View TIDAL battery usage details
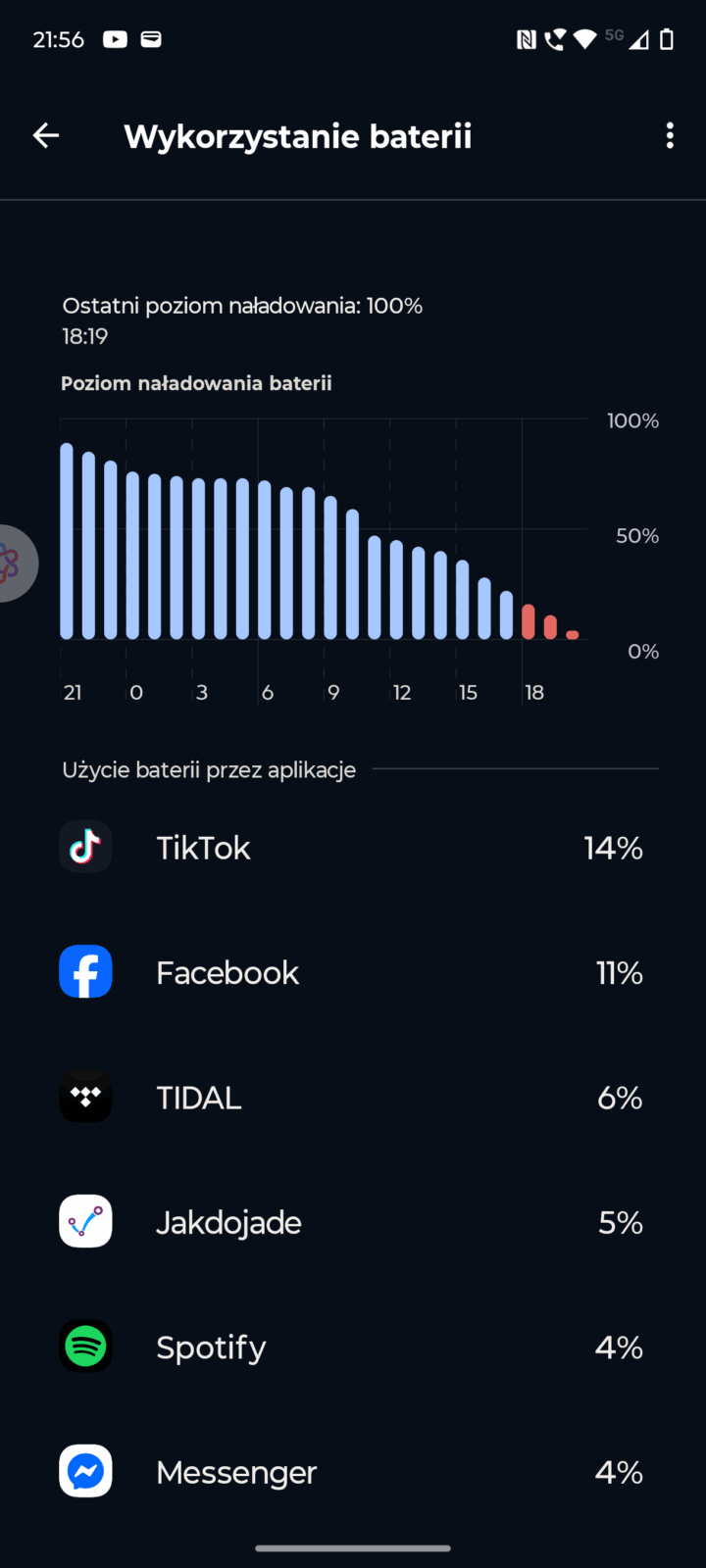The image size is (706, 1568). tap(351, 1098)
